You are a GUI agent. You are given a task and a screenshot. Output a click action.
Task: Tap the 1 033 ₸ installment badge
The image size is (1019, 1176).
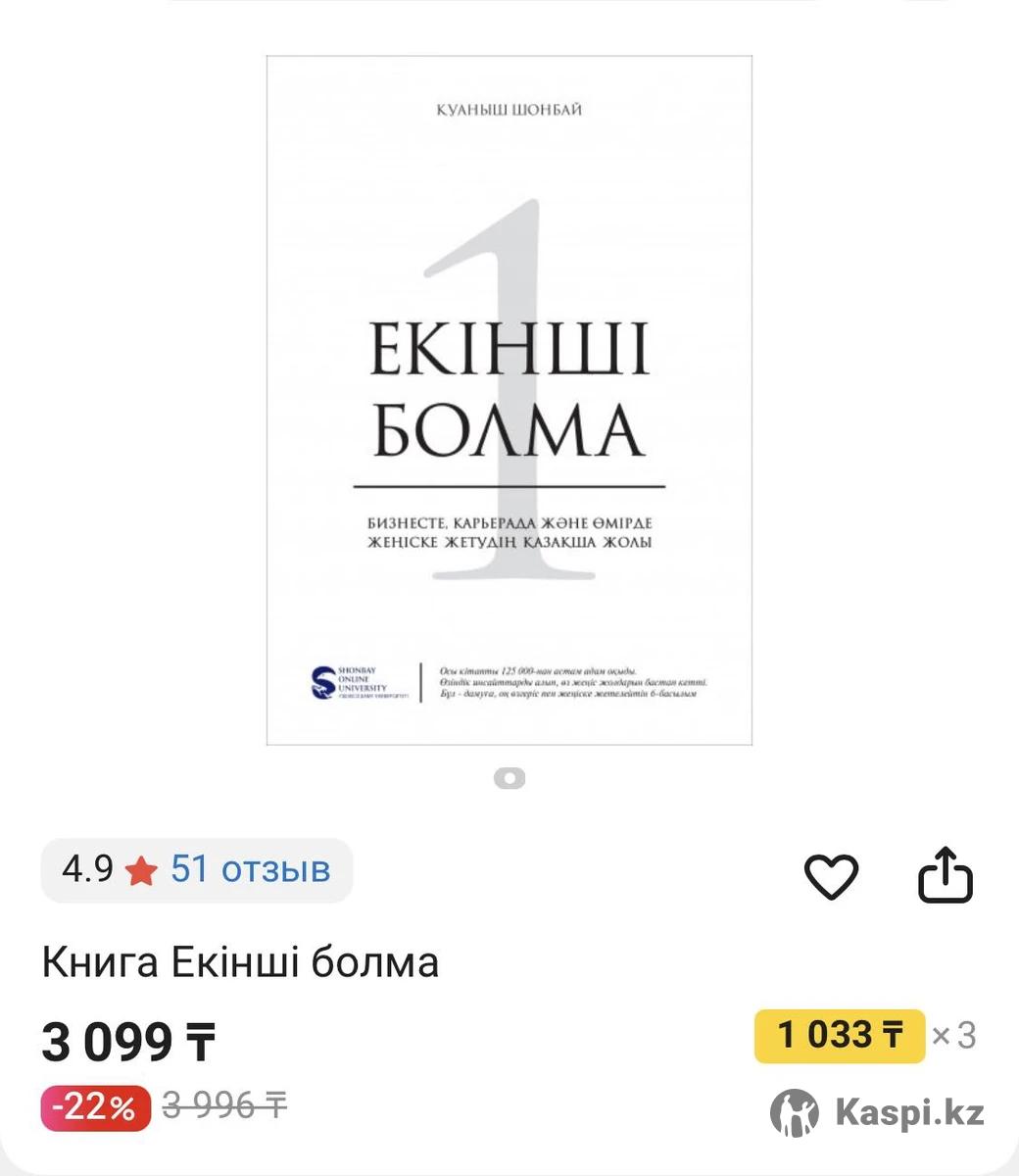pyautogui.click(x=839, y=1035)
